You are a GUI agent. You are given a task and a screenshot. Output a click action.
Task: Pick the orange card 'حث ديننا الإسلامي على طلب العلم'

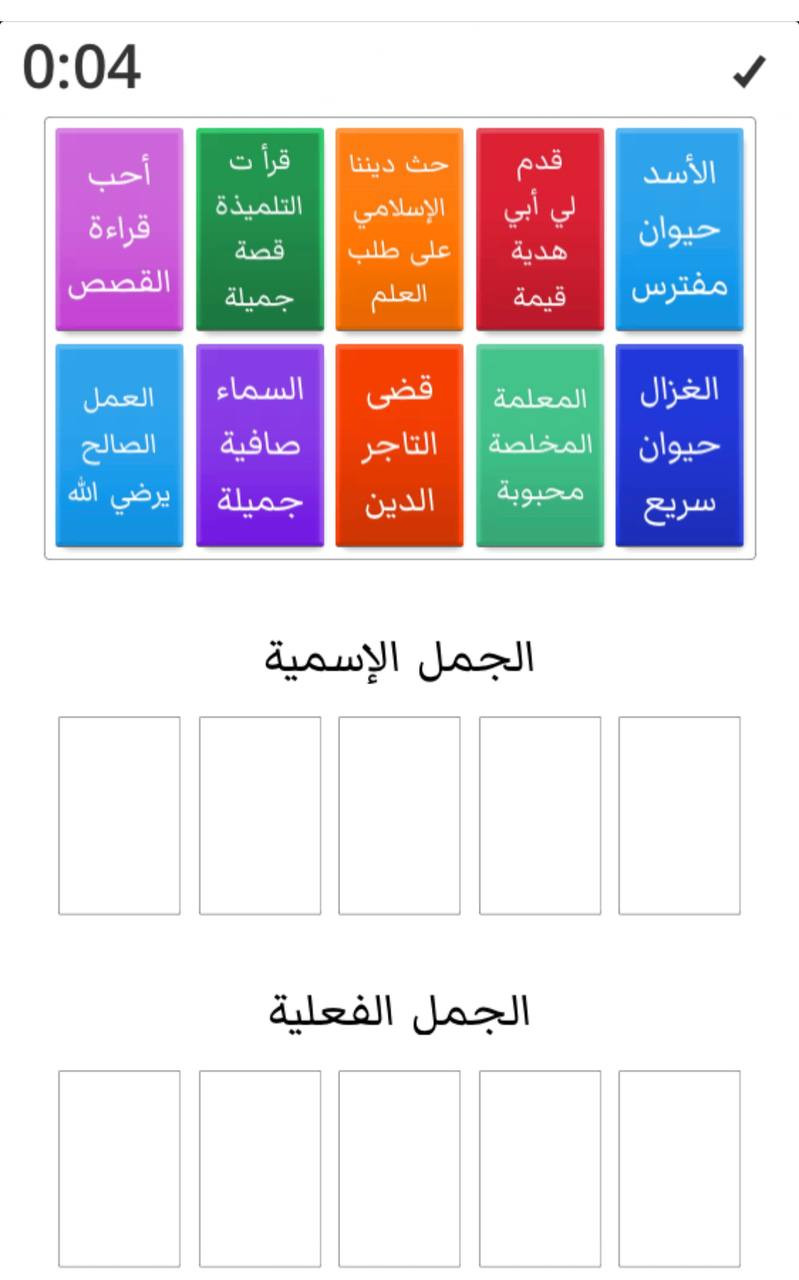399,229
